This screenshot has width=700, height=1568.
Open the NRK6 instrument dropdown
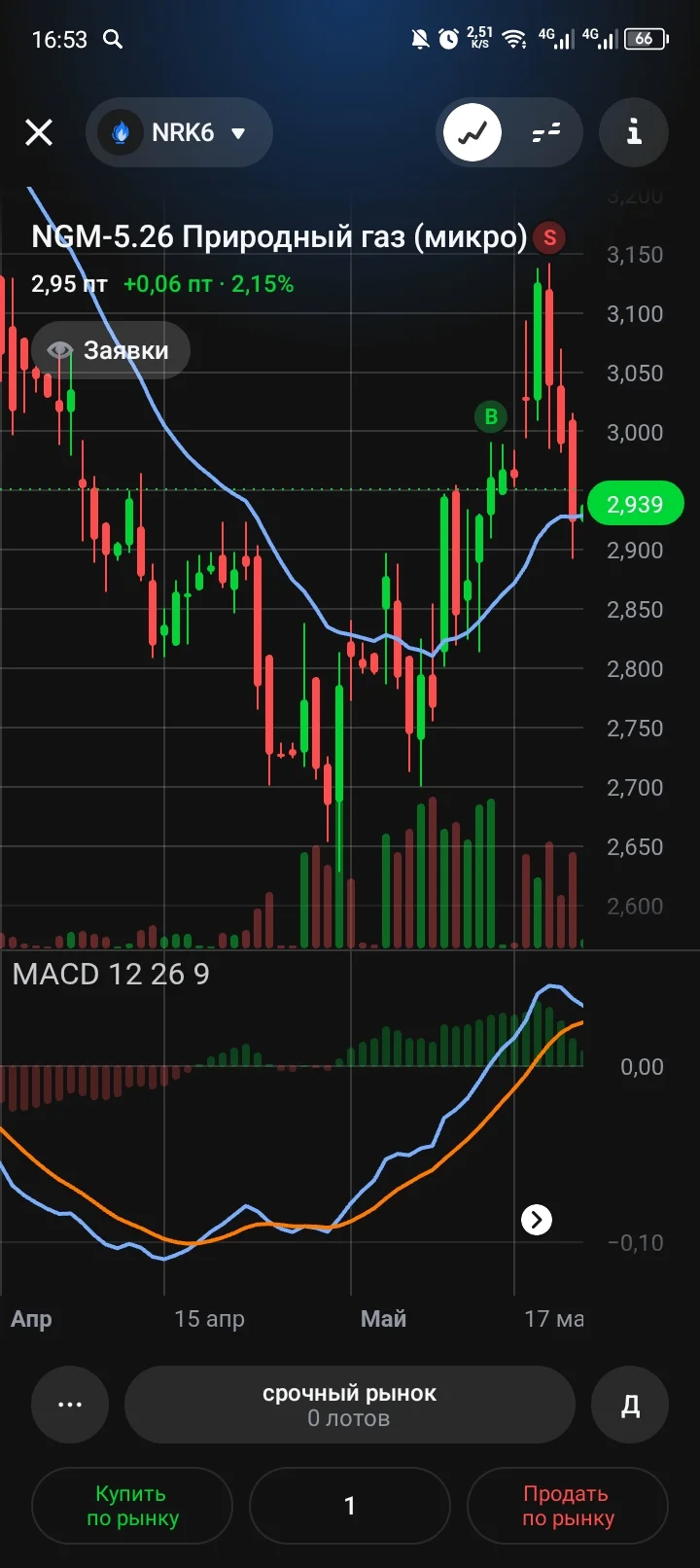pyautogui.click(x=179, y=132)
